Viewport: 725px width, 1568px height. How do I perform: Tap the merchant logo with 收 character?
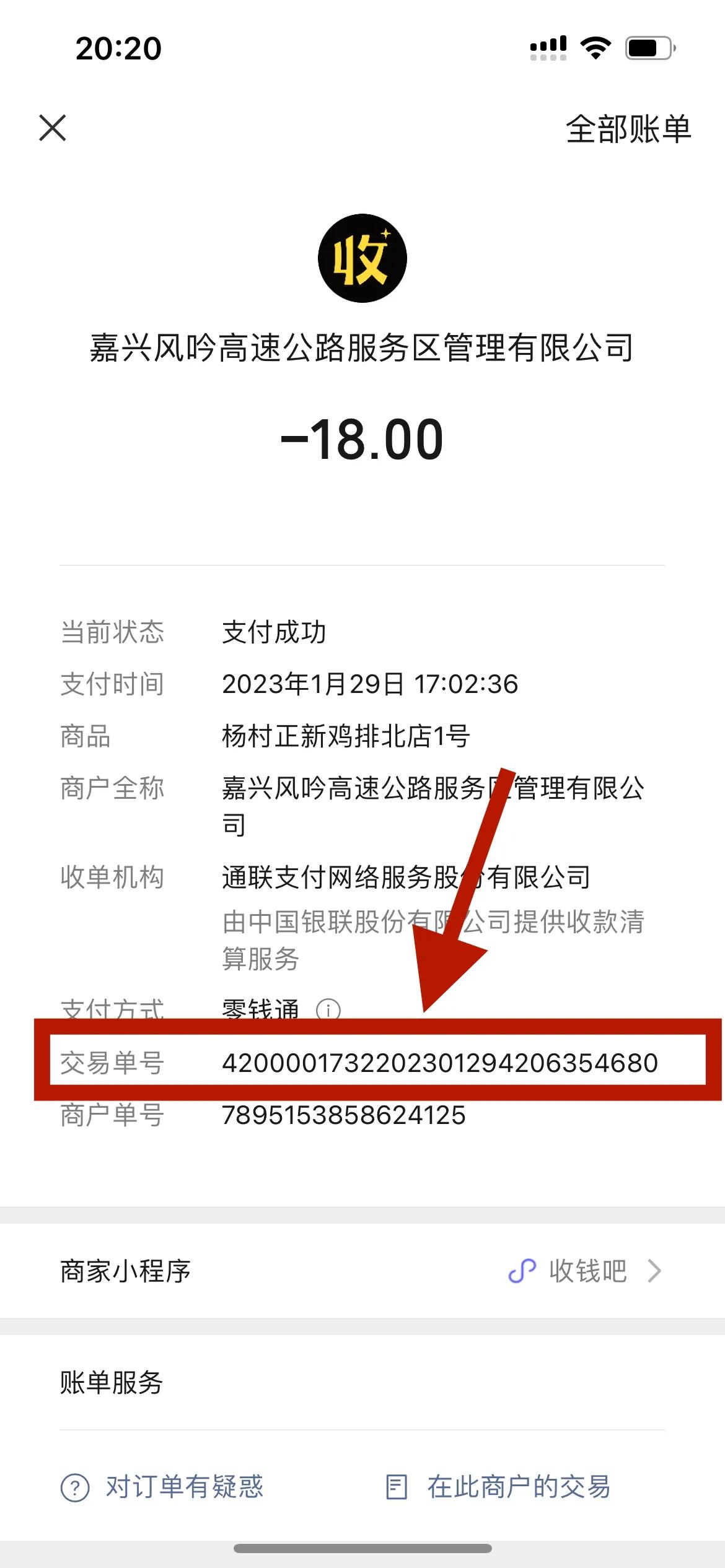point(362,258)
